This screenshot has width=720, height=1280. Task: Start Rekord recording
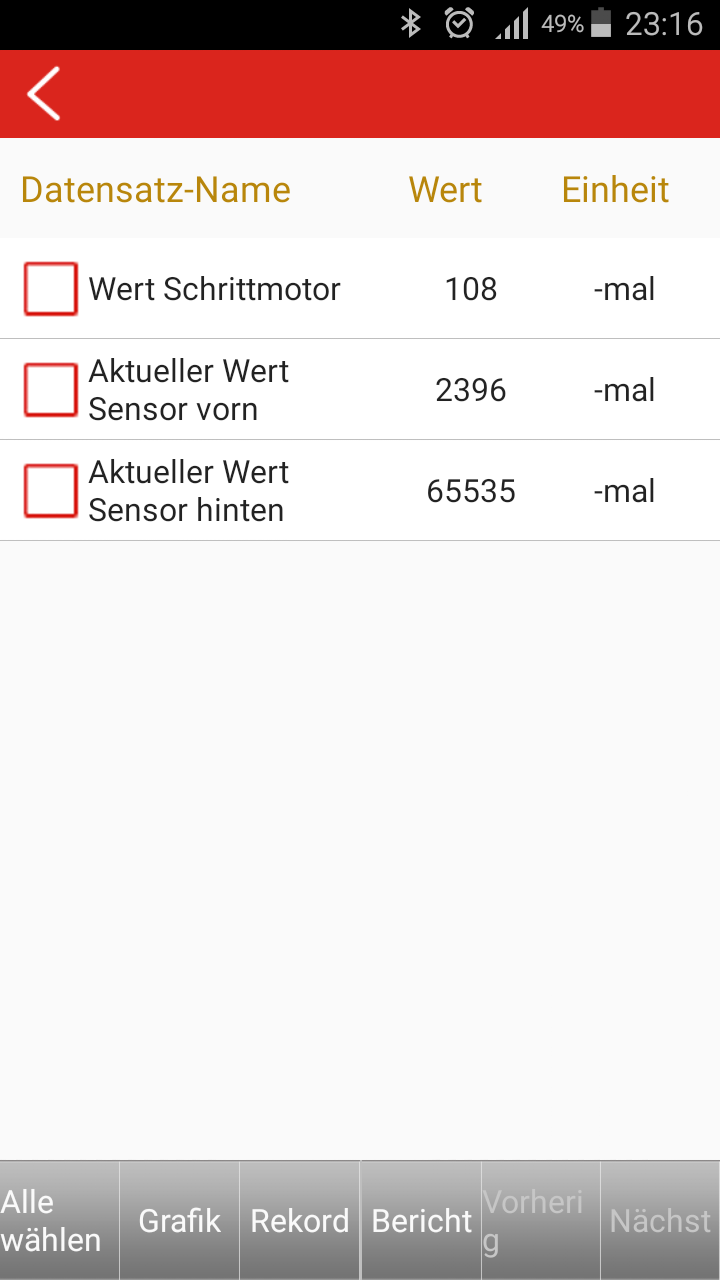tap(299, 1221)
